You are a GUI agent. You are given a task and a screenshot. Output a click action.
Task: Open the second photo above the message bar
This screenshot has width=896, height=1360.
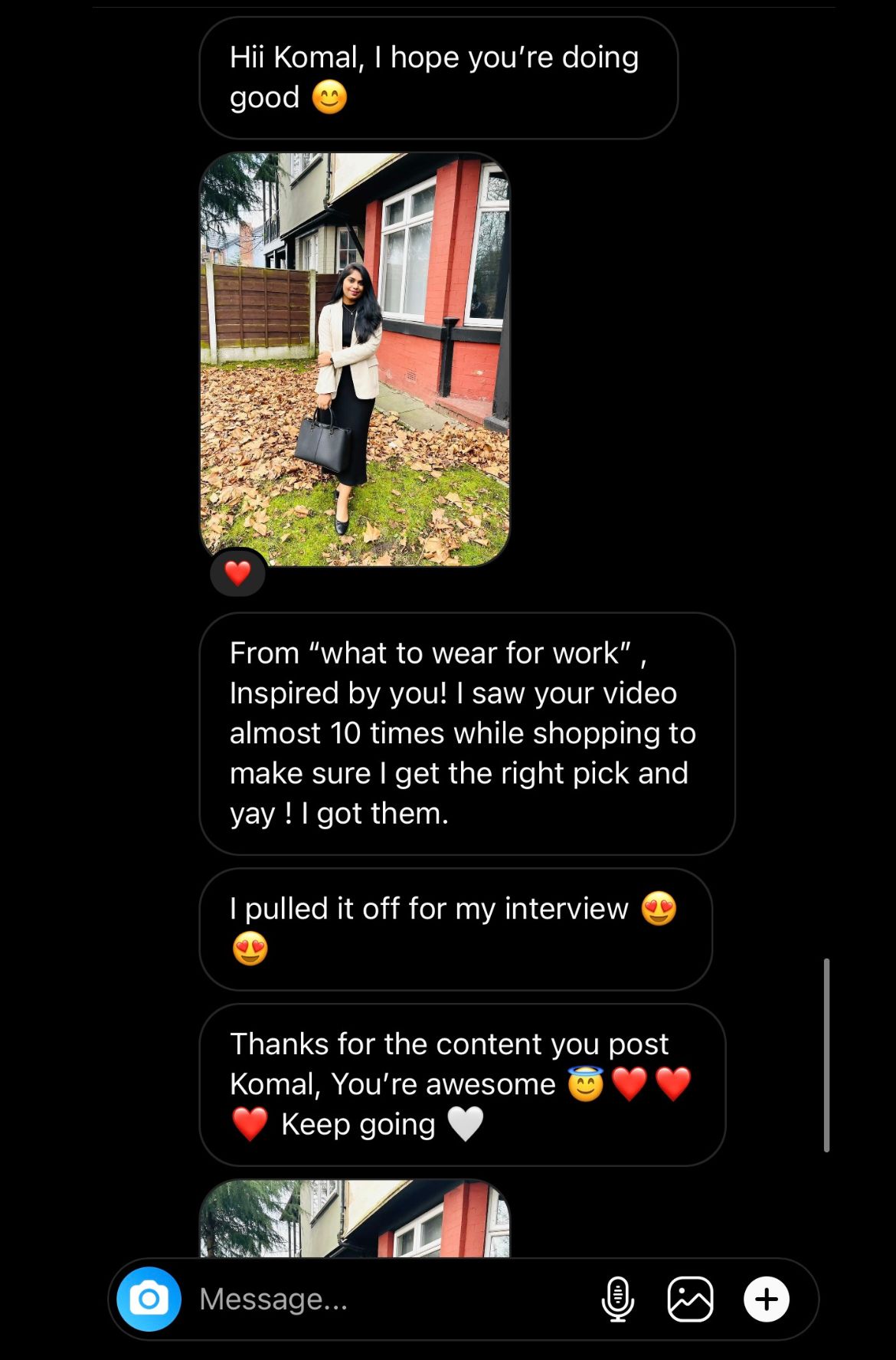(355, 1218)
